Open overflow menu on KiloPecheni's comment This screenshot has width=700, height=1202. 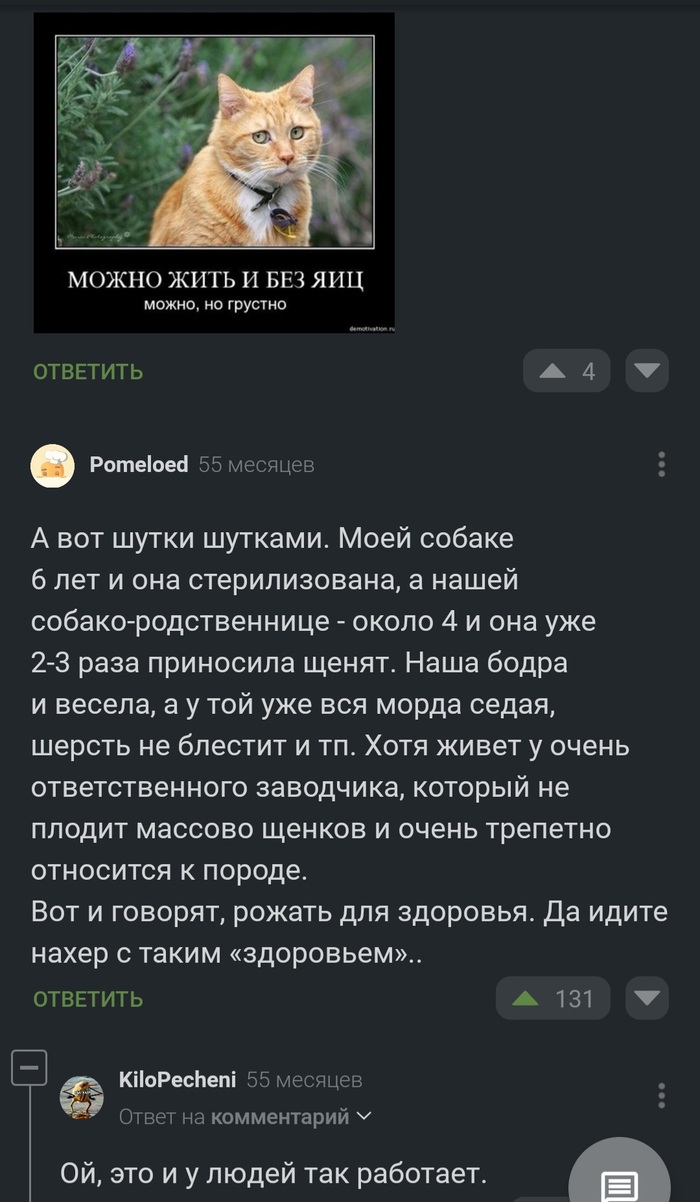point(661,1095)
